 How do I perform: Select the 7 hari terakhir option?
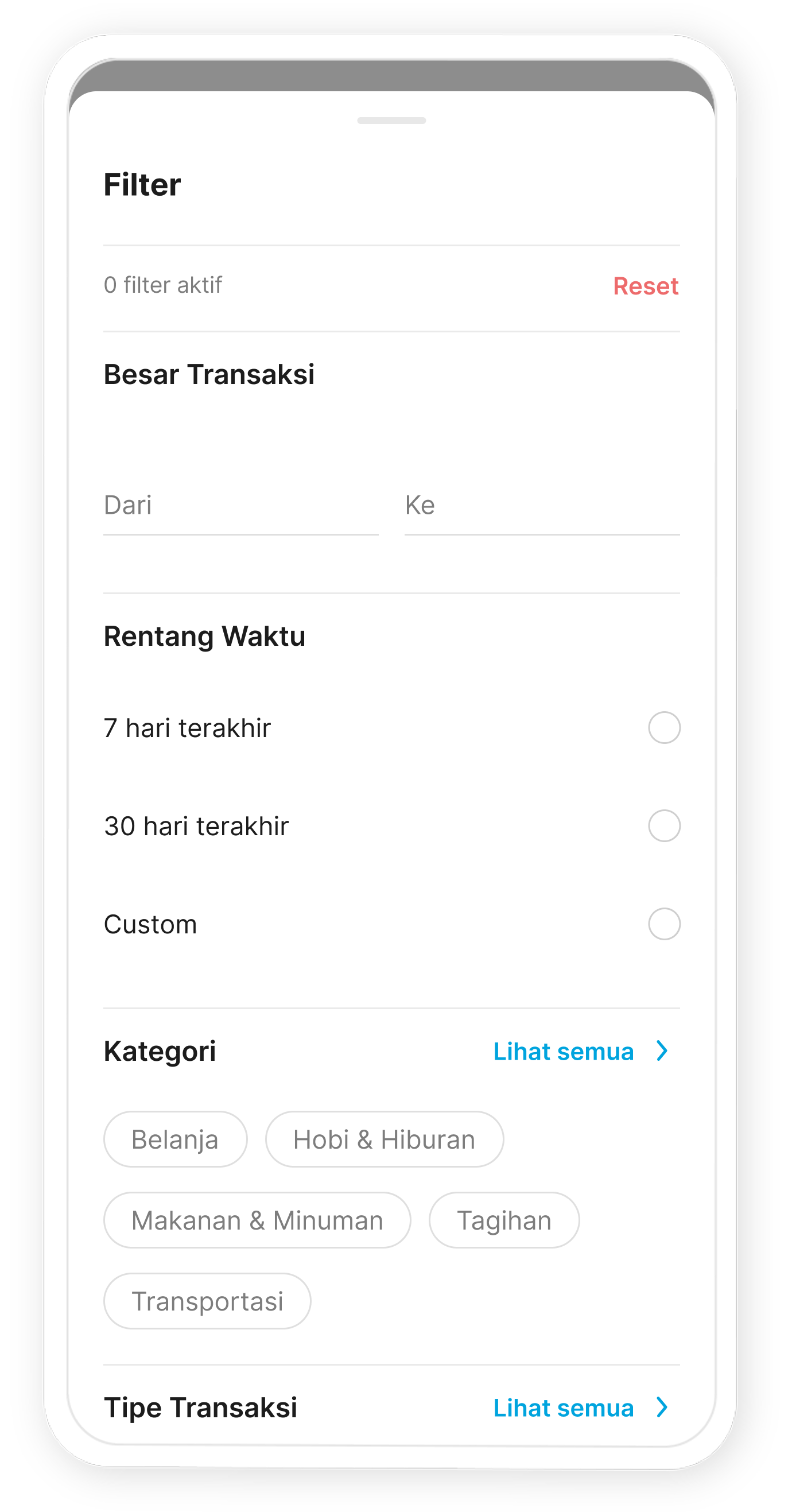pos(663,728)
